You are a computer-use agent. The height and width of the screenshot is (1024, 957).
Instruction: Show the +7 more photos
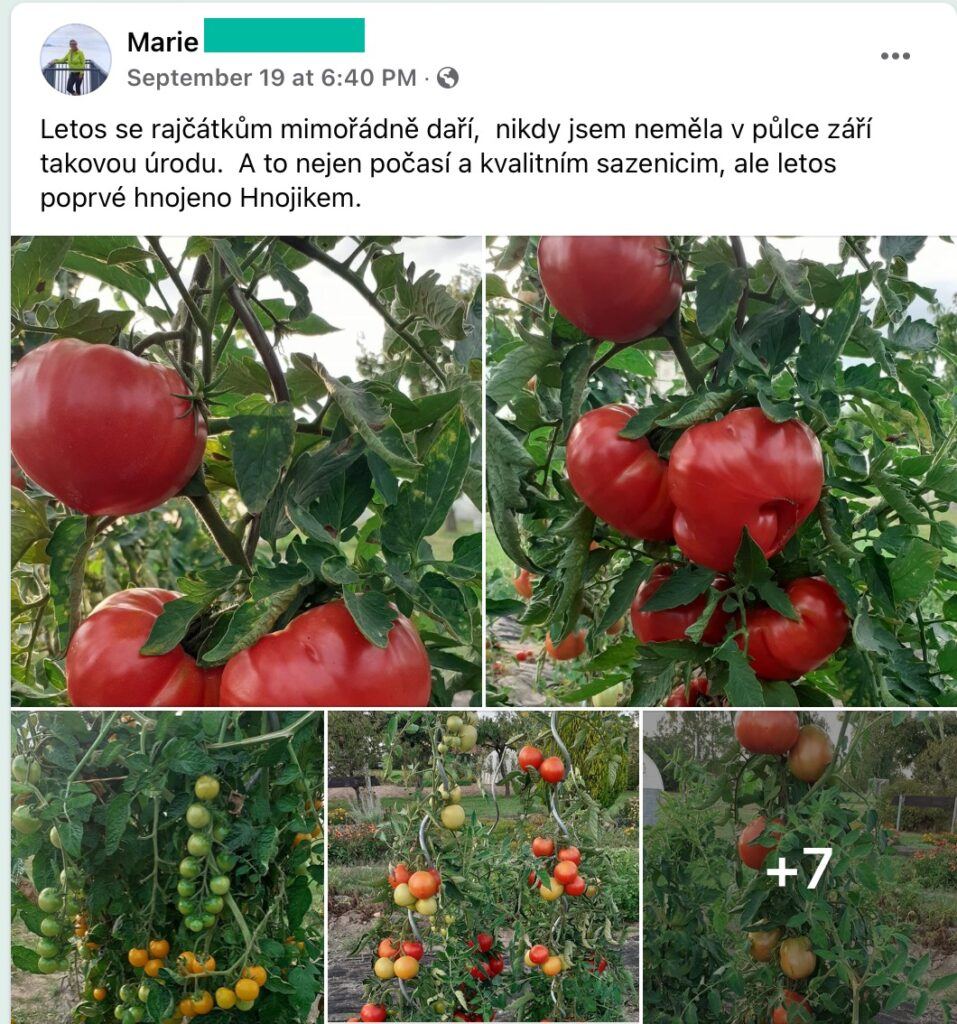click(x=799, y=868)
